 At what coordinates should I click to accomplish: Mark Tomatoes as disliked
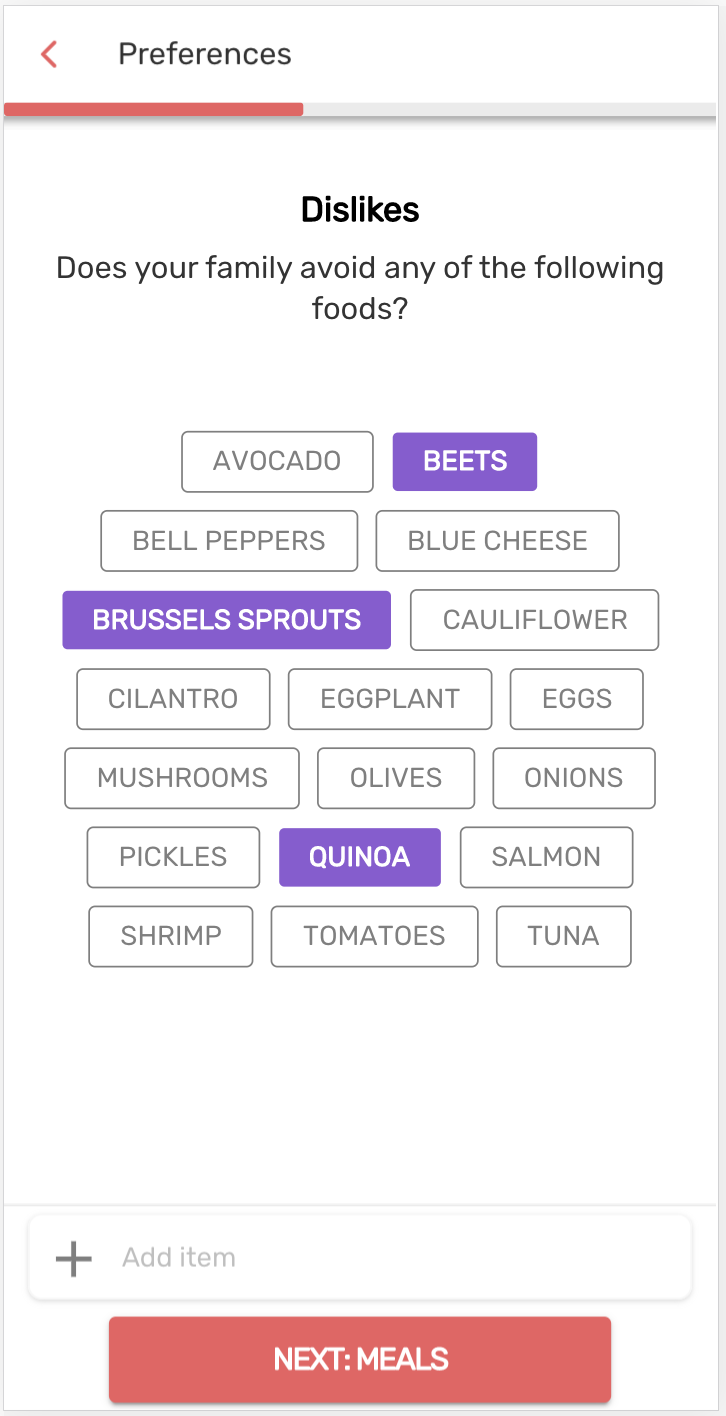375,936
